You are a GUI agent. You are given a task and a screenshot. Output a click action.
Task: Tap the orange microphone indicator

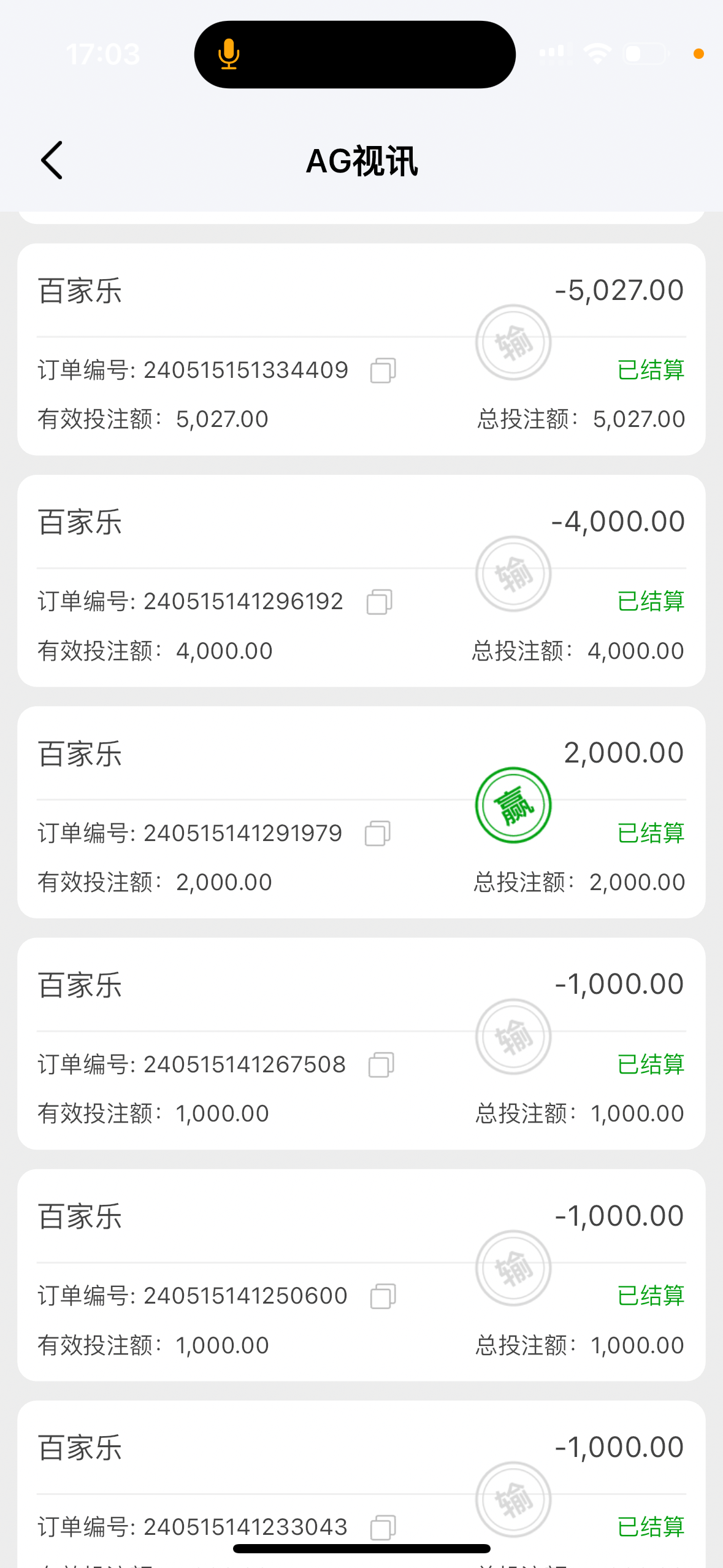click(228, 54)
